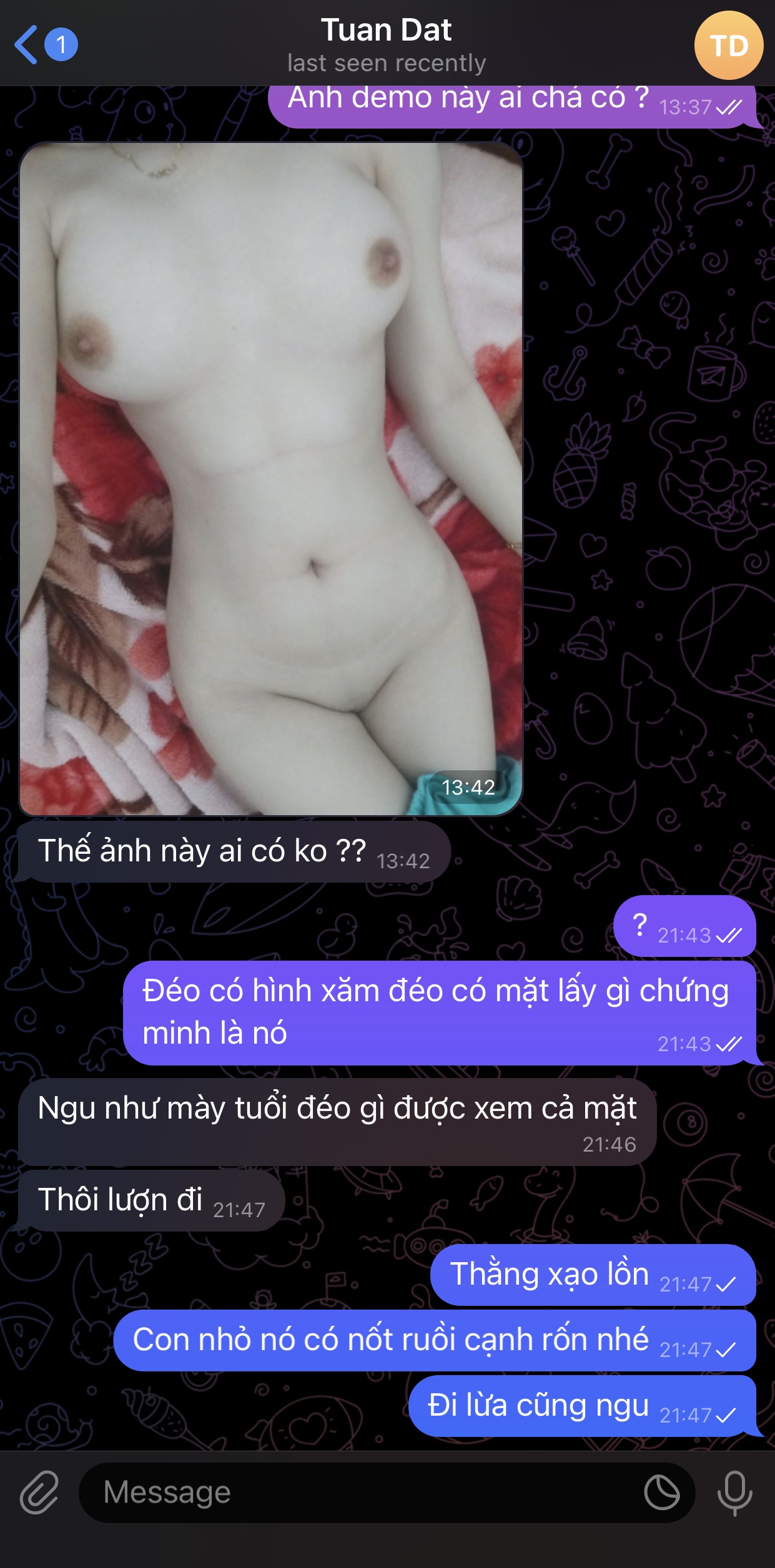Tap the attach paperclip icon

click(39, 1492)
